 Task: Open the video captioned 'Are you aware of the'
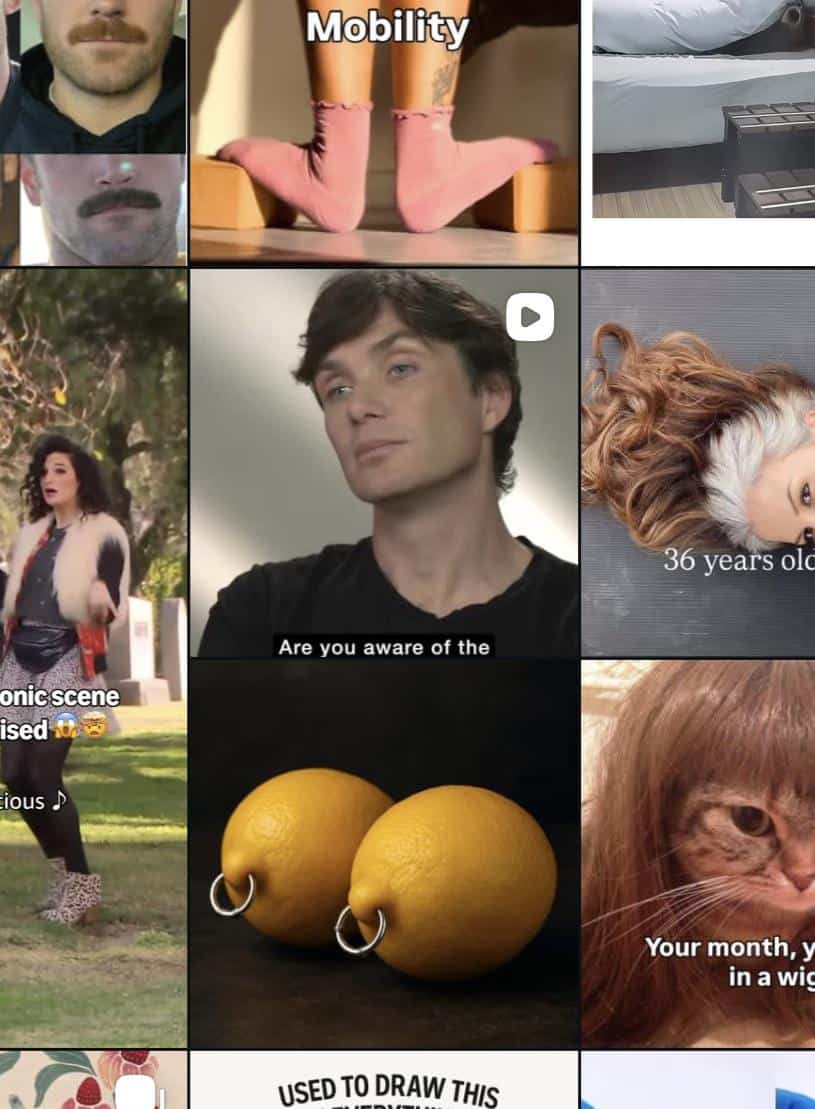(384, 462)
